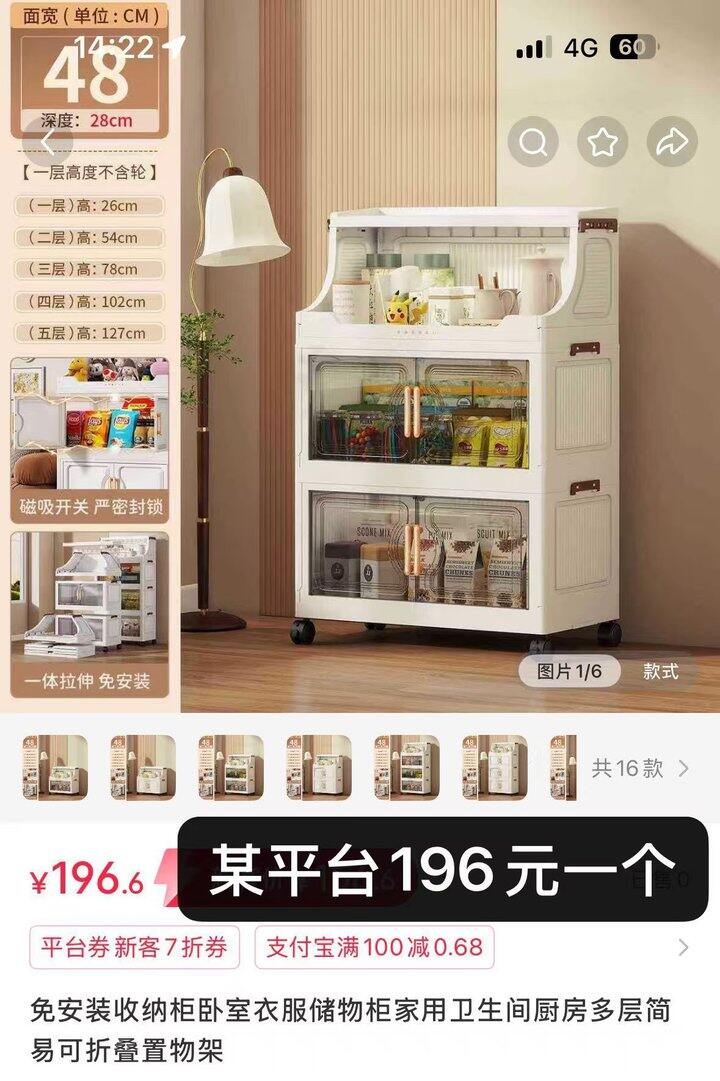Share this product listing
The width and height of the screenshot is (720, 1081).
click(x=672, y=142)
